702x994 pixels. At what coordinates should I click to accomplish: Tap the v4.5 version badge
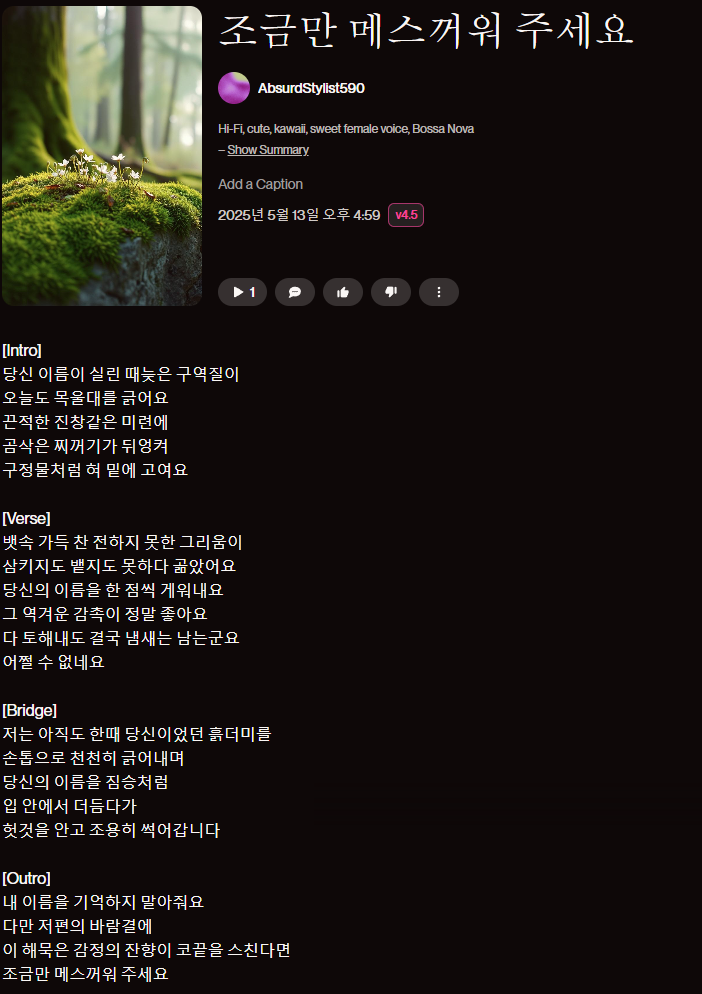(x=406, y=215)
